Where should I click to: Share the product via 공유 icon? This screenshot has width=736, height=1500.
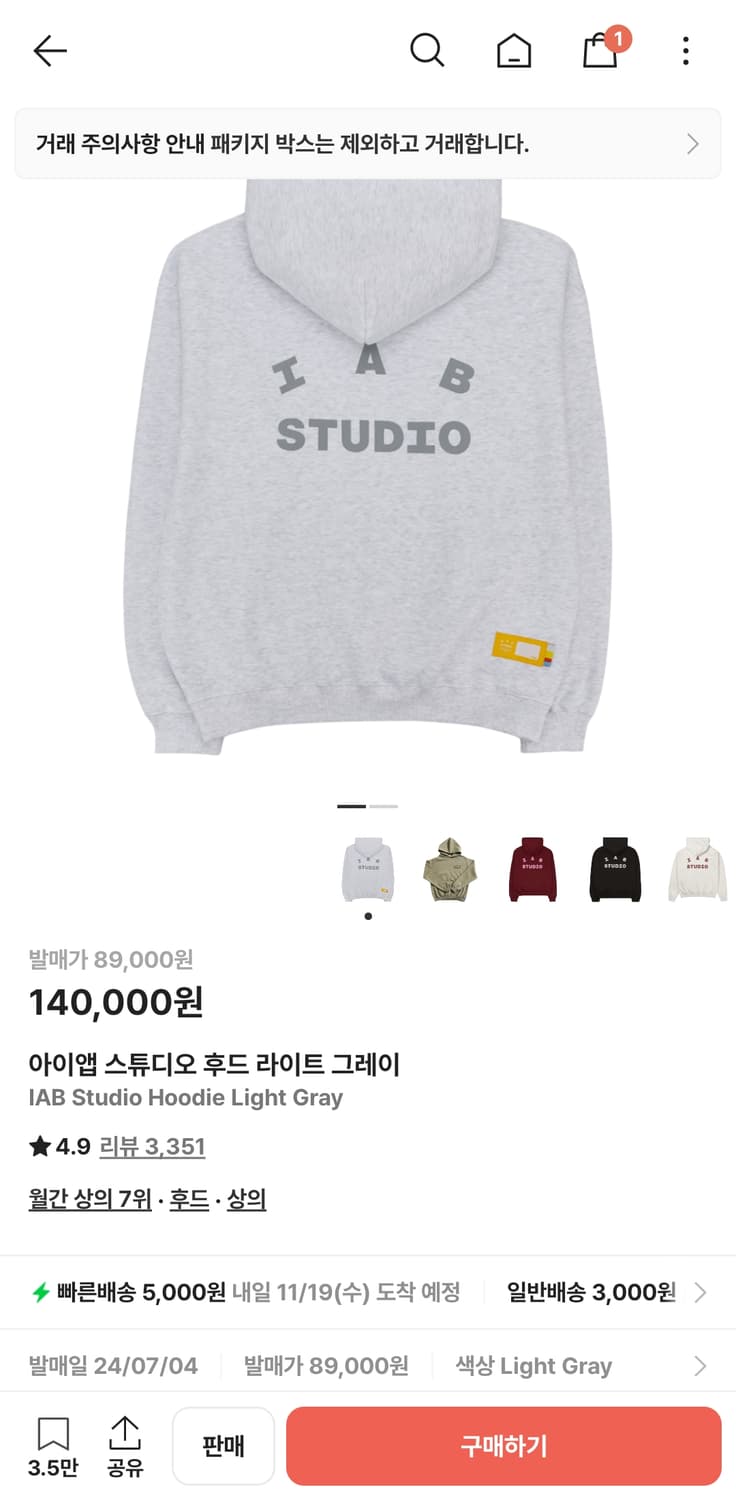tap(124, 1444)
